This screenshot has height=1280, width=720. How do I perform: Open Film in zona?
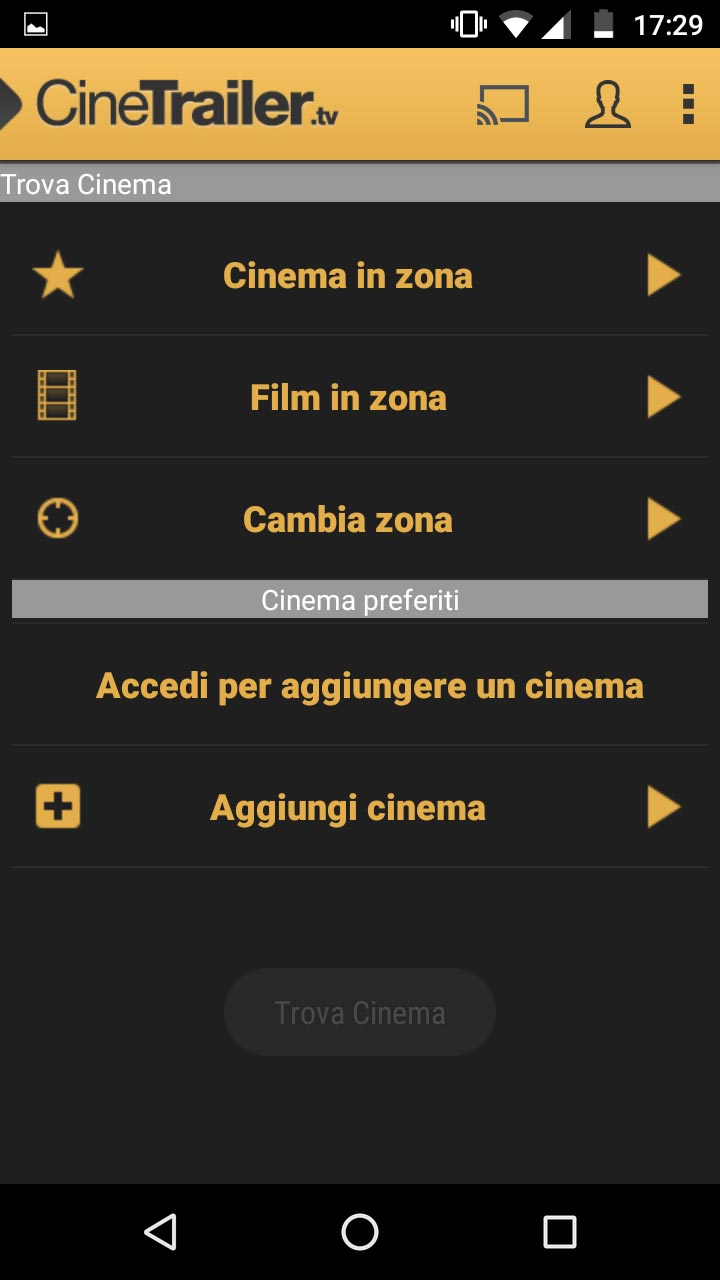[348, 398]
